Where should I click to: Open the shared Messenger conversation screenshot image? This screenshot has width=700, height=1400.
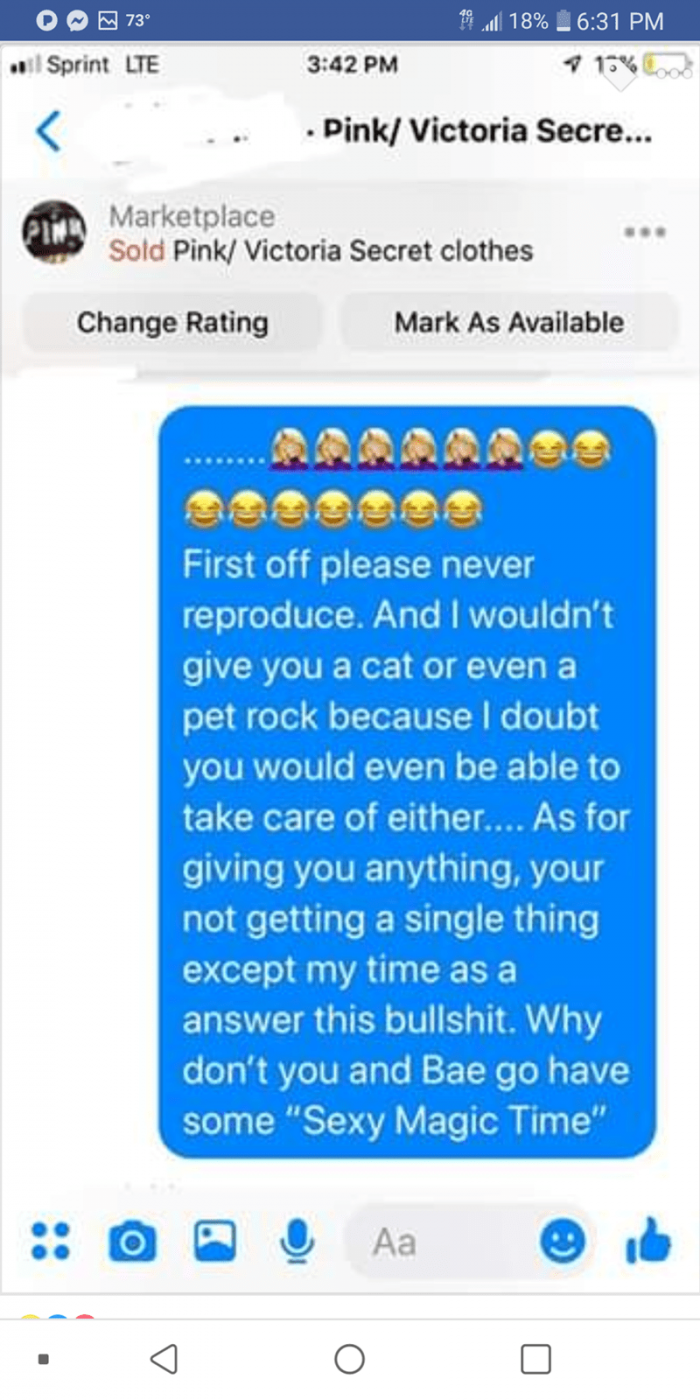pyautogui.click(x=350, y=668)
